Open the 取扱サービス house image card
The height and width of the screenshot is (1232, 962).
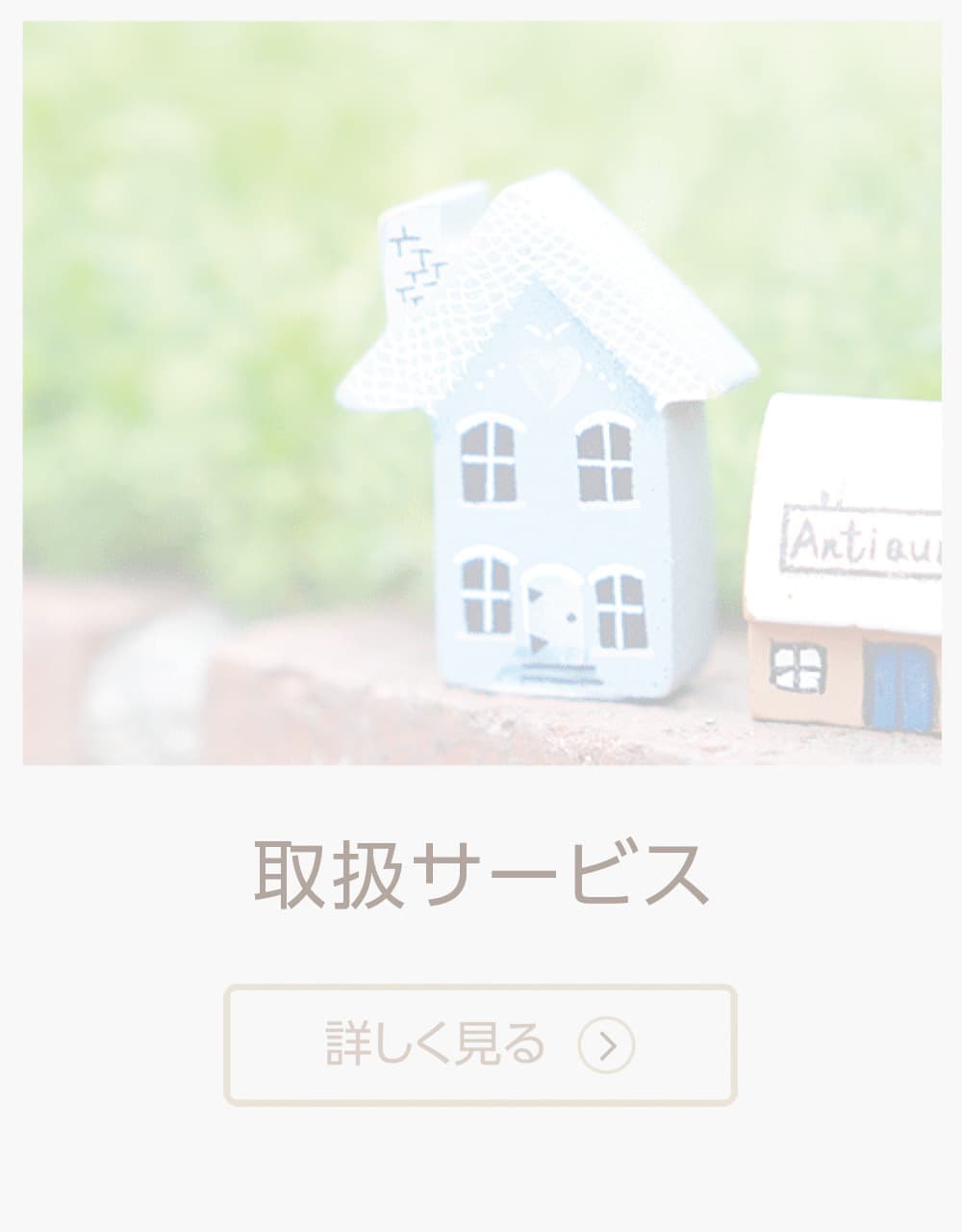pos(482,394)
